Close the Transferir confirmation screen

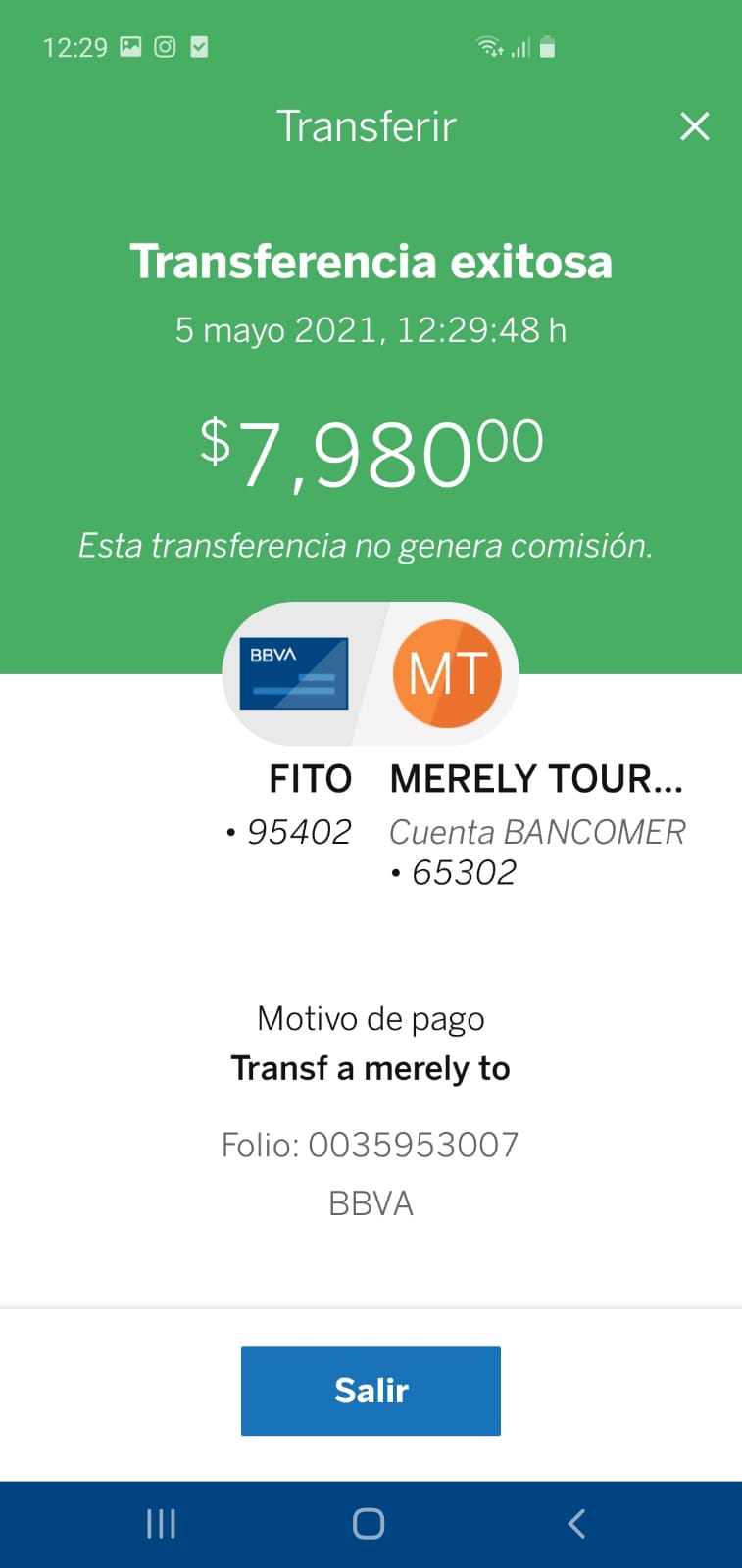click(694, 126)
